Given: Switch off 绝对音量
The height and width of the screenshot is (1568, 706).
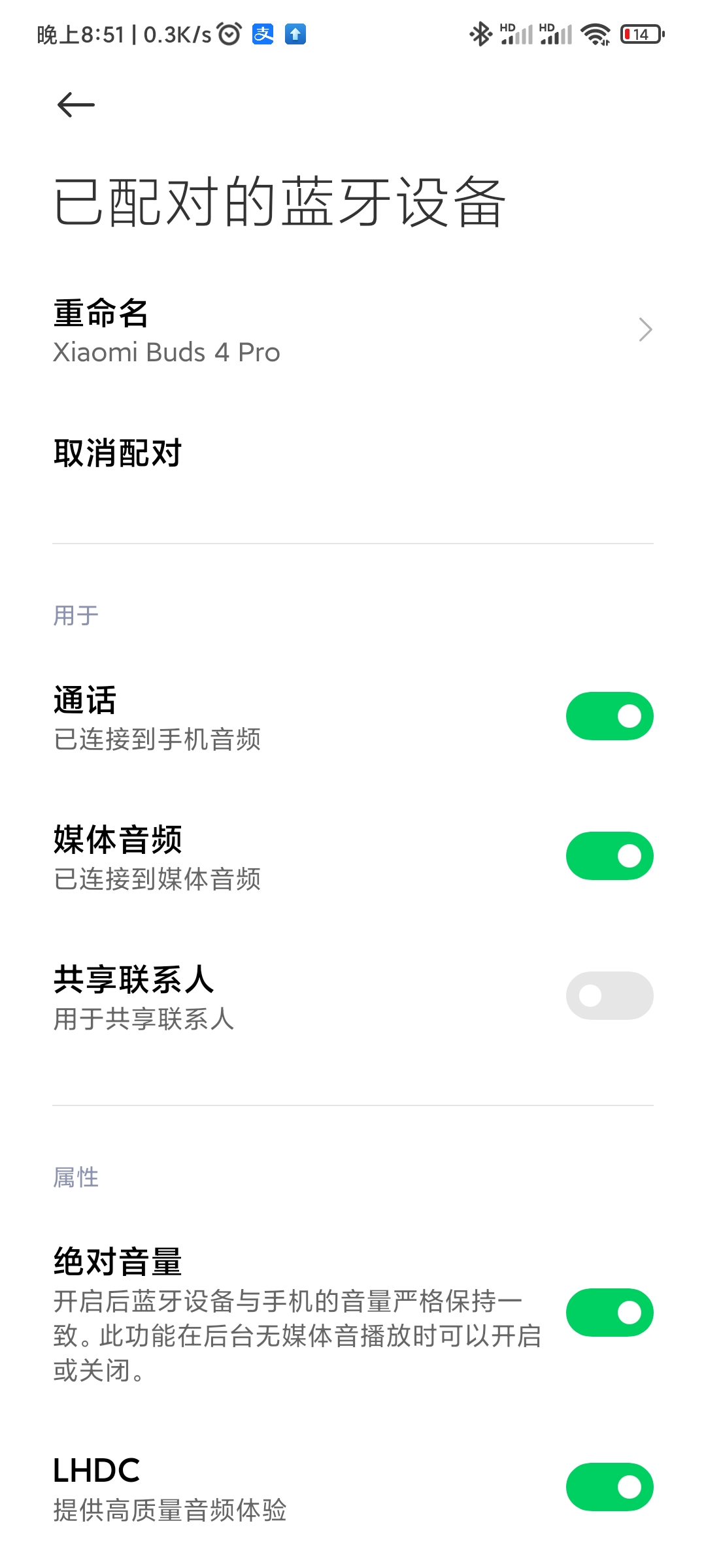Looking at the screenshot, I should point(609,1313).
